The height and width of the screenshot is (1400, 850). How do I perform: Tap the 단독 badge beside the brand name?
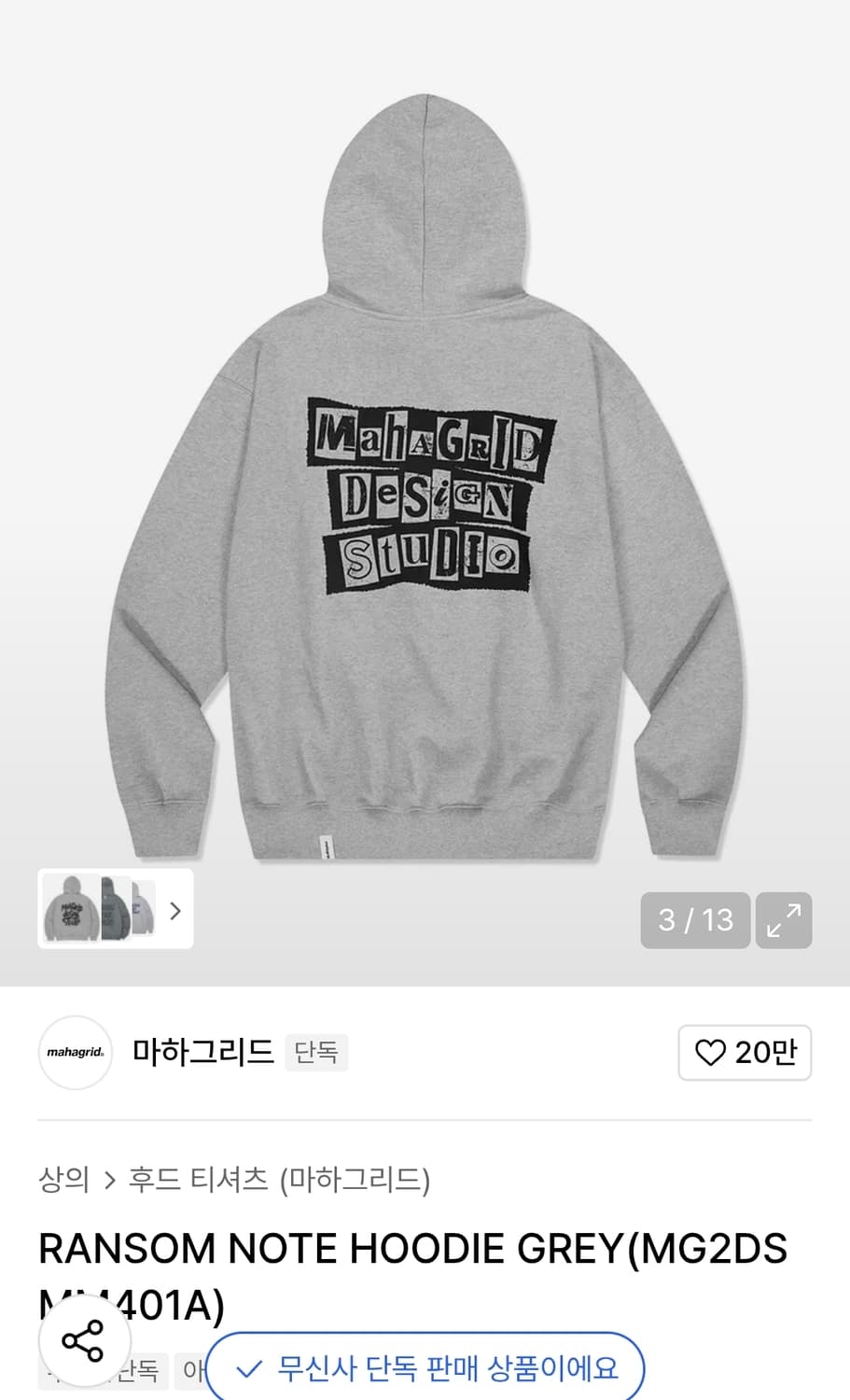(x=316, y=1053)
